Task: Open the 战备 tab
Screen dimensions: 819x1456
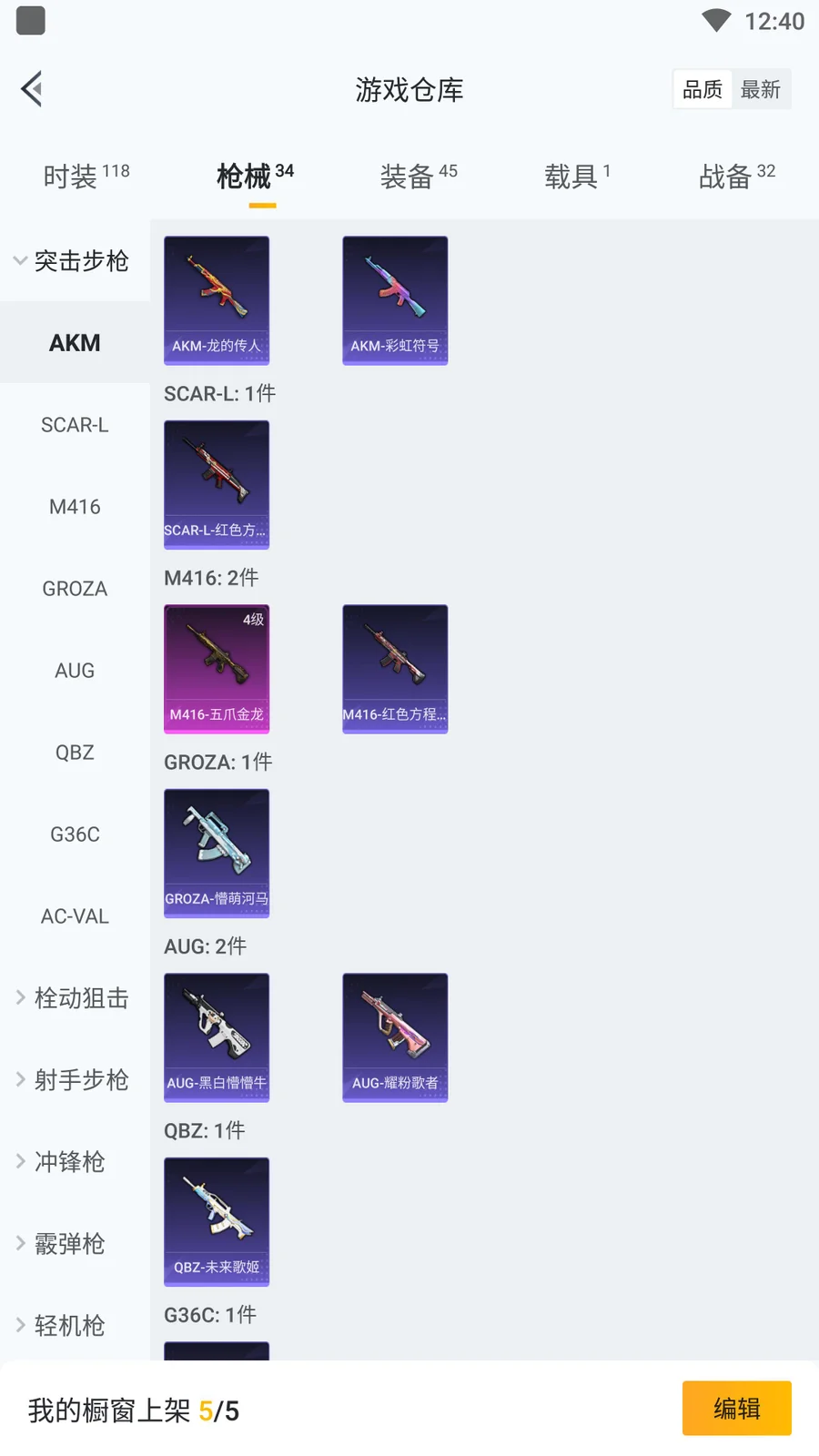Action: 736,176
